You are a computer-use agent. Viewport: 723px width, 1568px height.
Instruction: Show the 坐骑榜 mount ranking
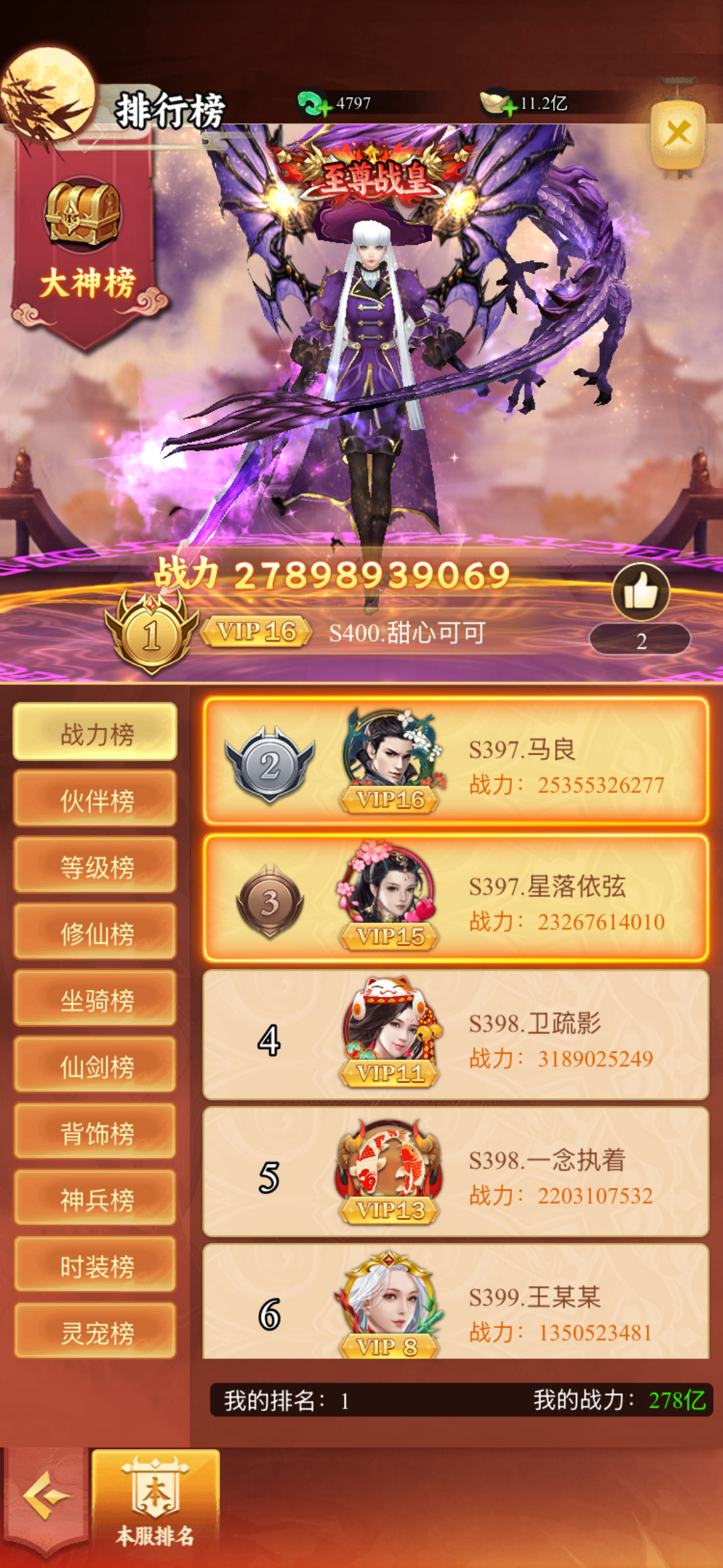click(96, 999)
